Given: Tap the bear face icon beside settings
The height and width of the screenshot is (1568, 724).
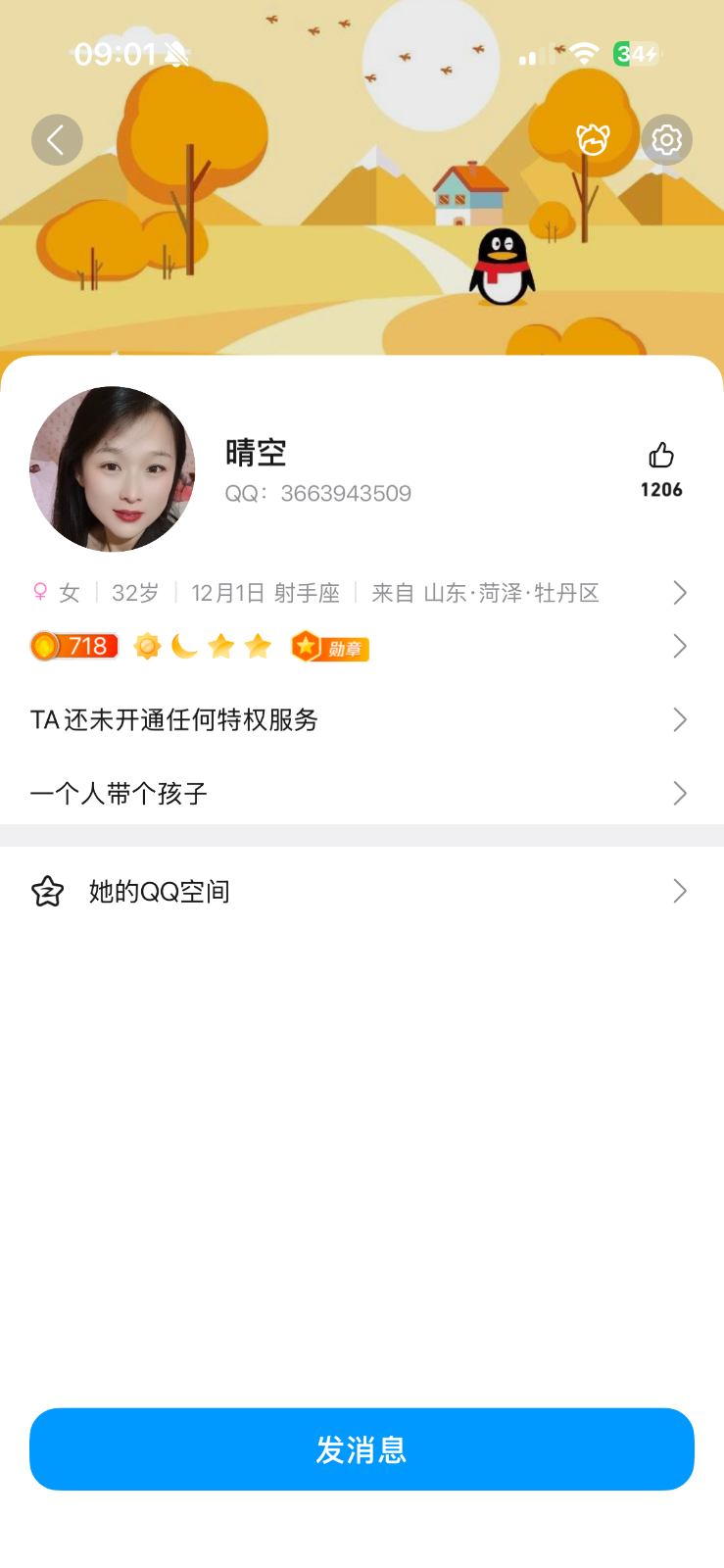Looking at the screenshot, I should (x=593, y=140).
